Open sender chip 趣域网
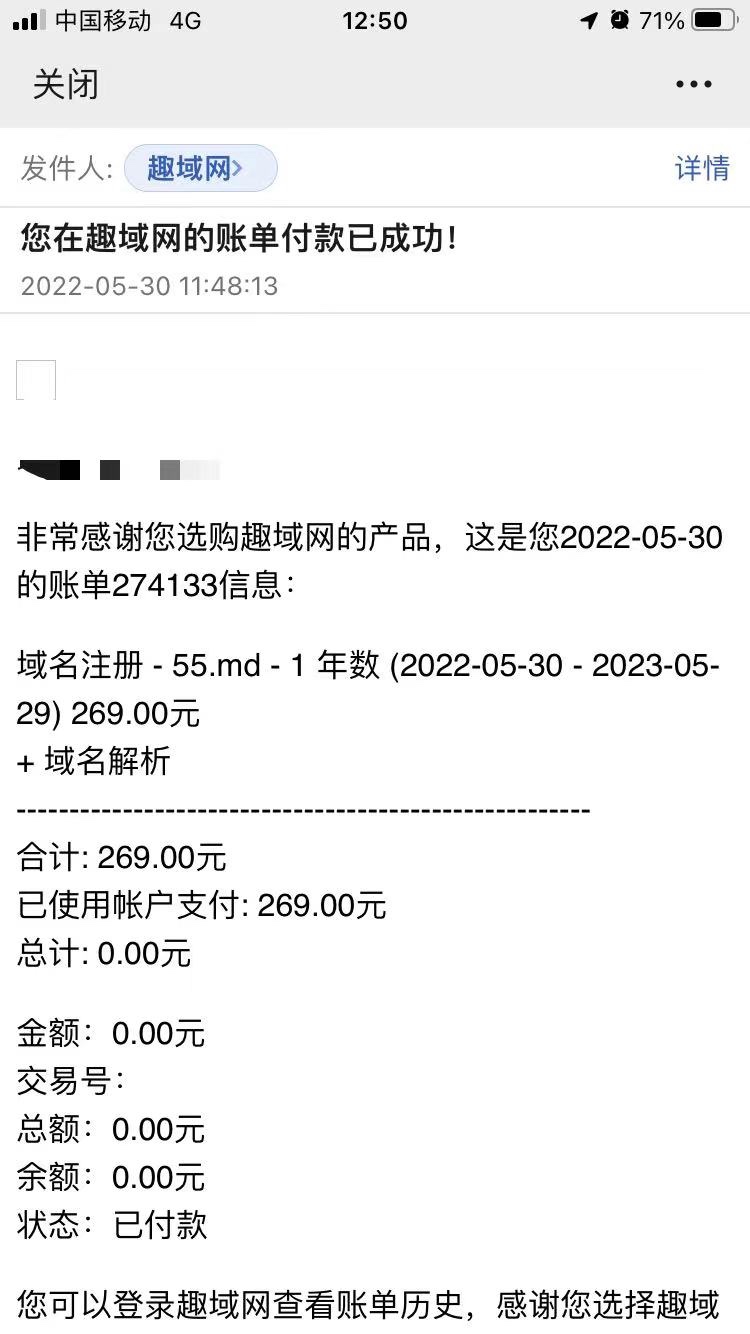This screenshot has width=750, height=1334. tap(200, 168)
